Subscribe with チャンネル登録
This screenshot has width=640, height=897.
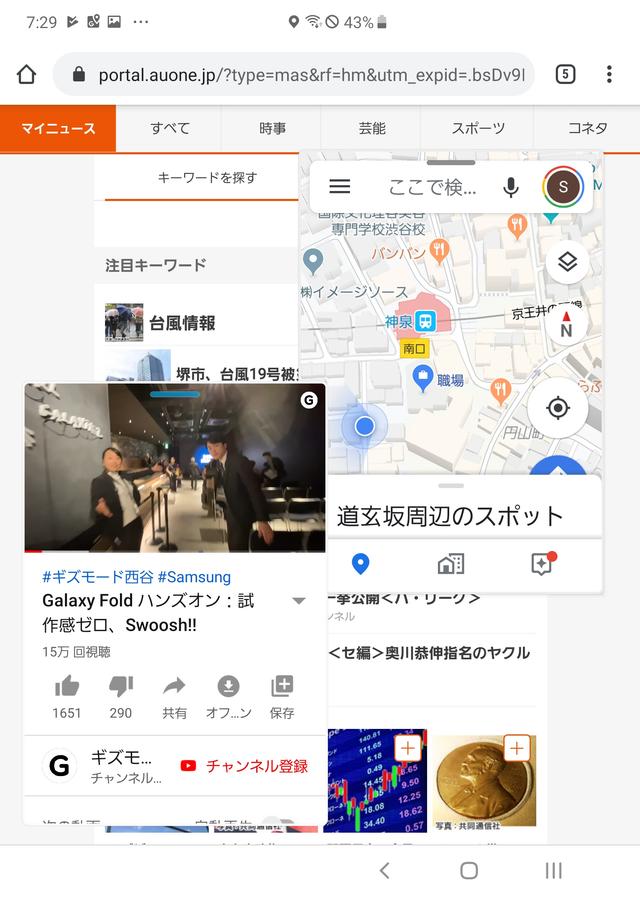(246, 766)
